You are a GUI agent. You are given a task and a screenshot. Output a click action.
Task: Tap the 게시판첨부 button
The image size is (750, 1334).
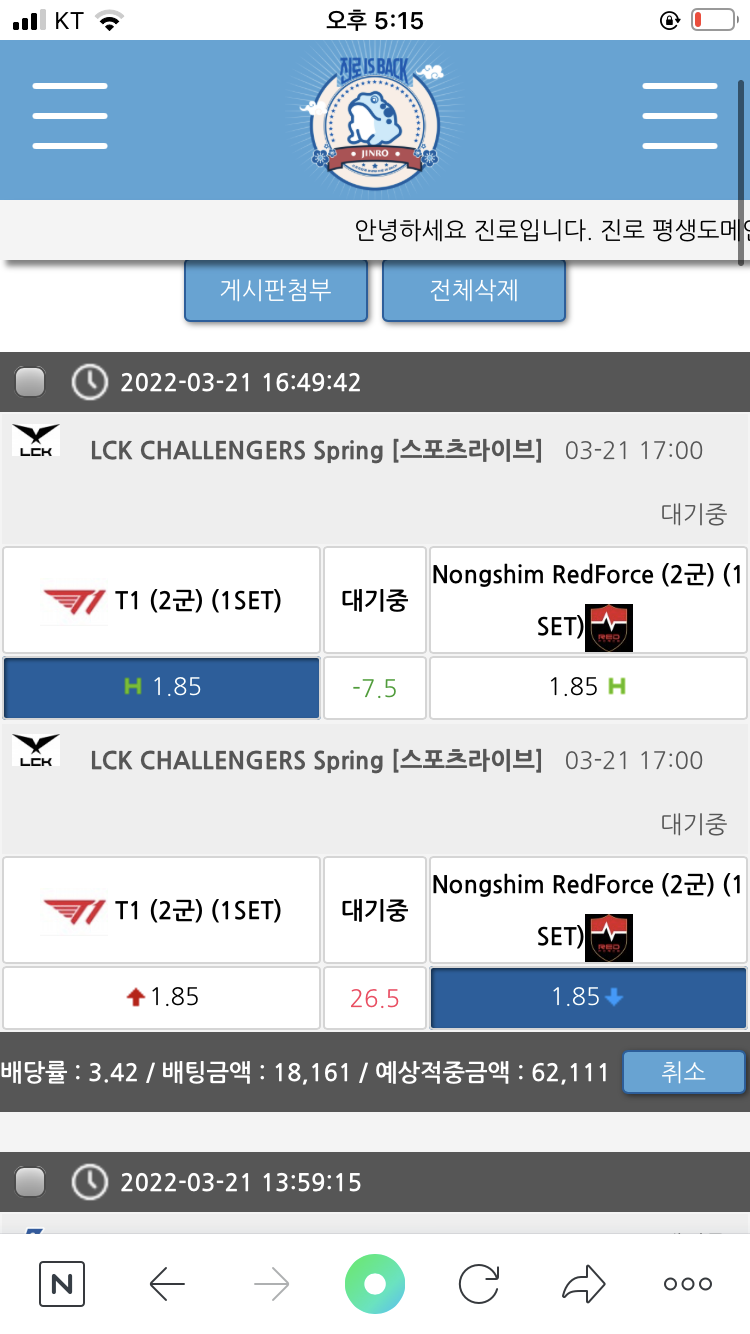click(x=276, y=290)
